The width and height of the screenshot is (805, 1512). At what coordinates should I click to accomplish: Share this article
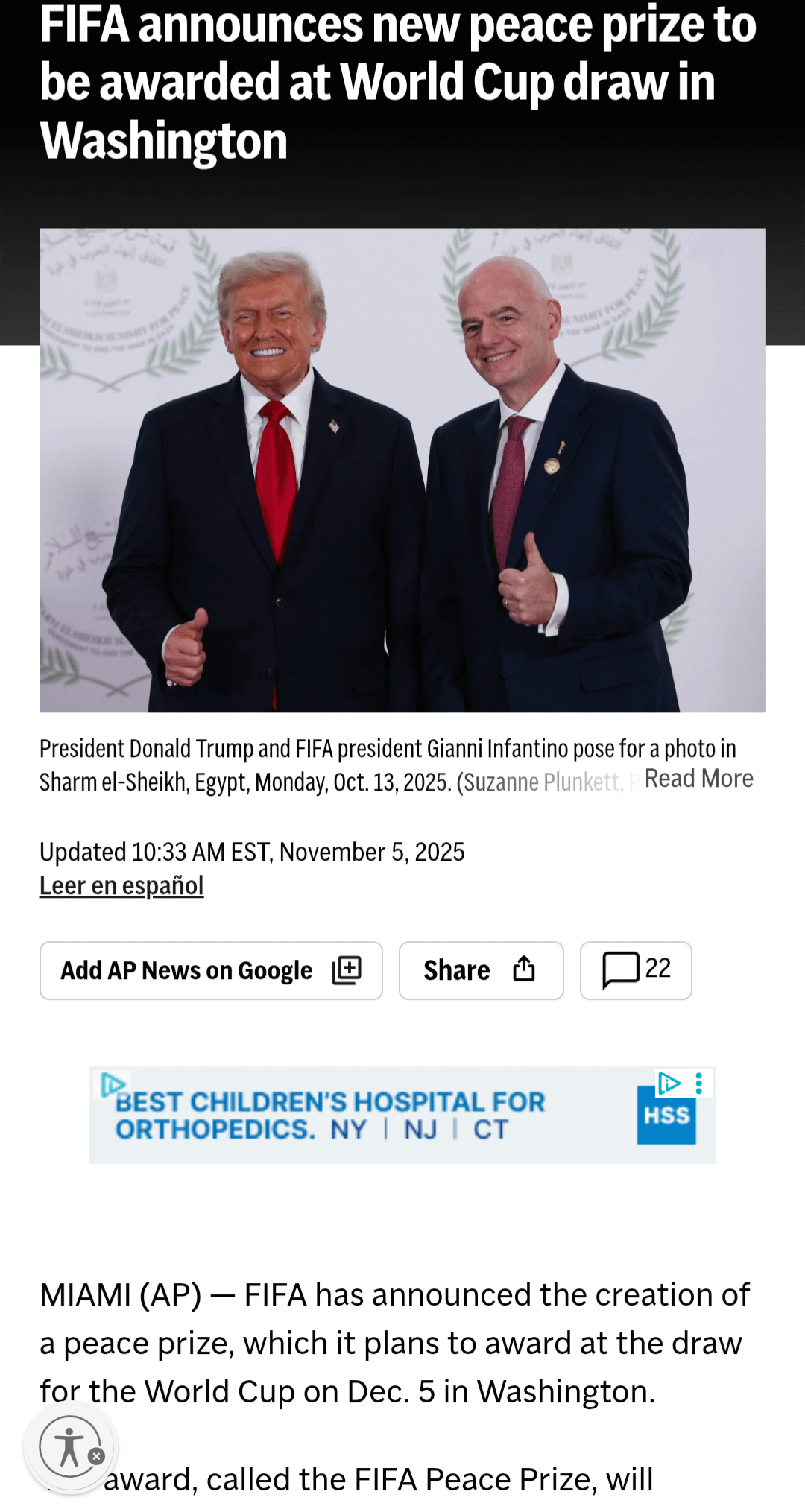tap(481, 970)
